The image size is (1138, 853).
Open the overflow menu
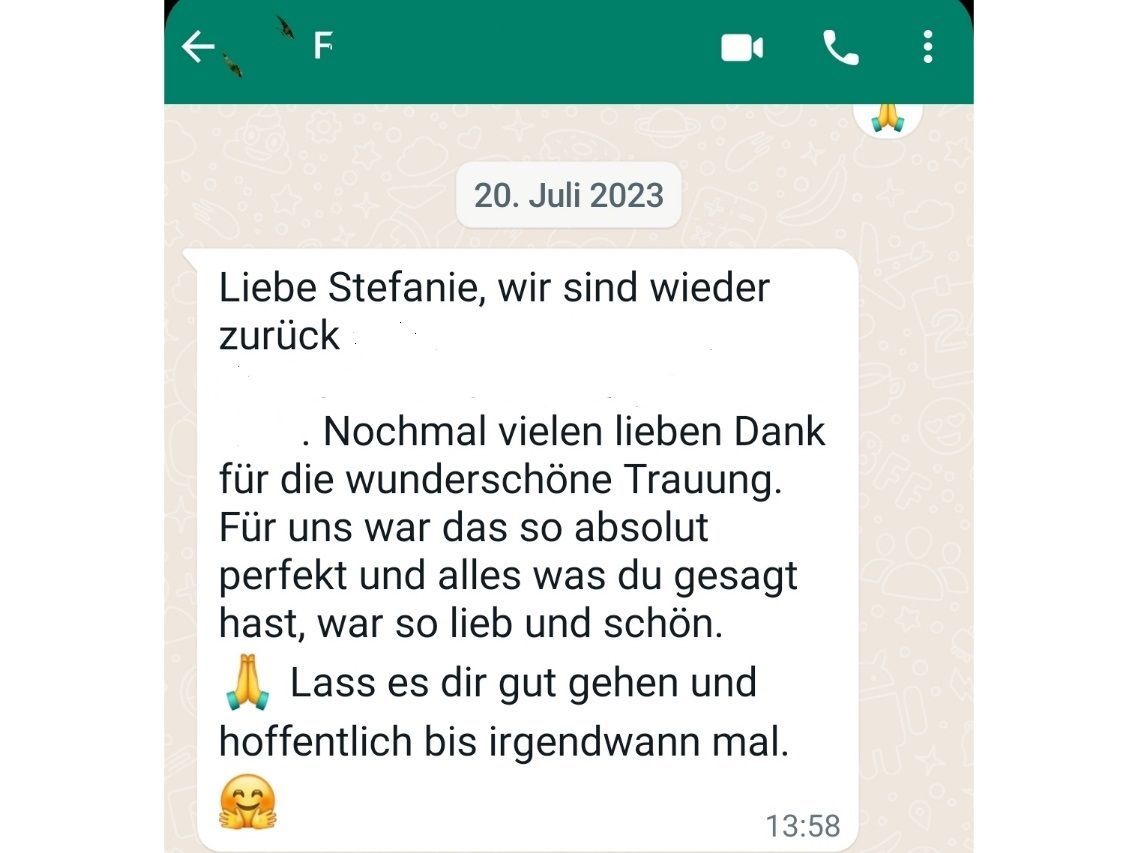point(928,47)
